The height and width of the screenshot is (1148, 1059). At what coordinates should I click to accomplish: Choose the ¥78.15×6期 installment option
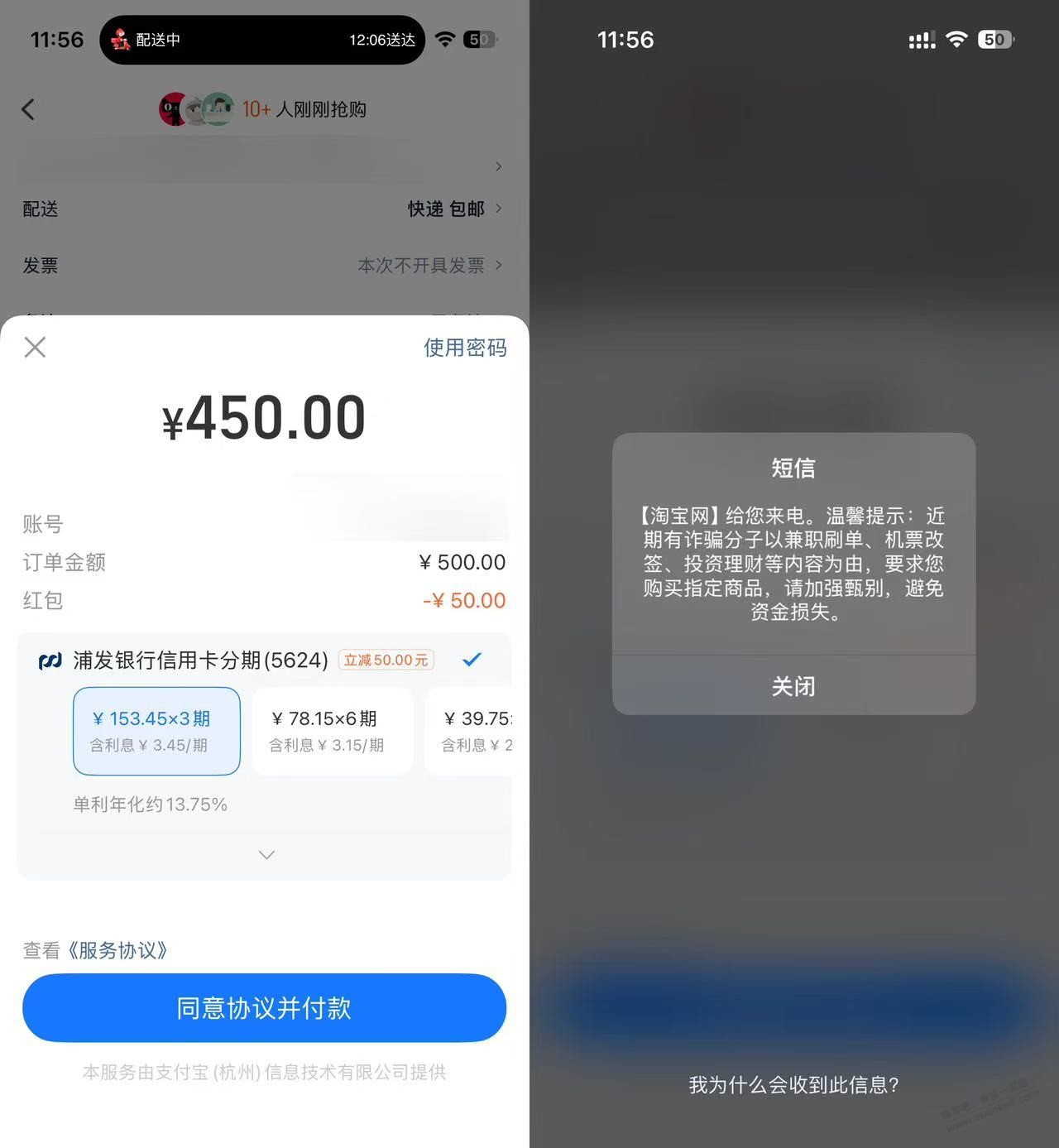click(332, 731)
